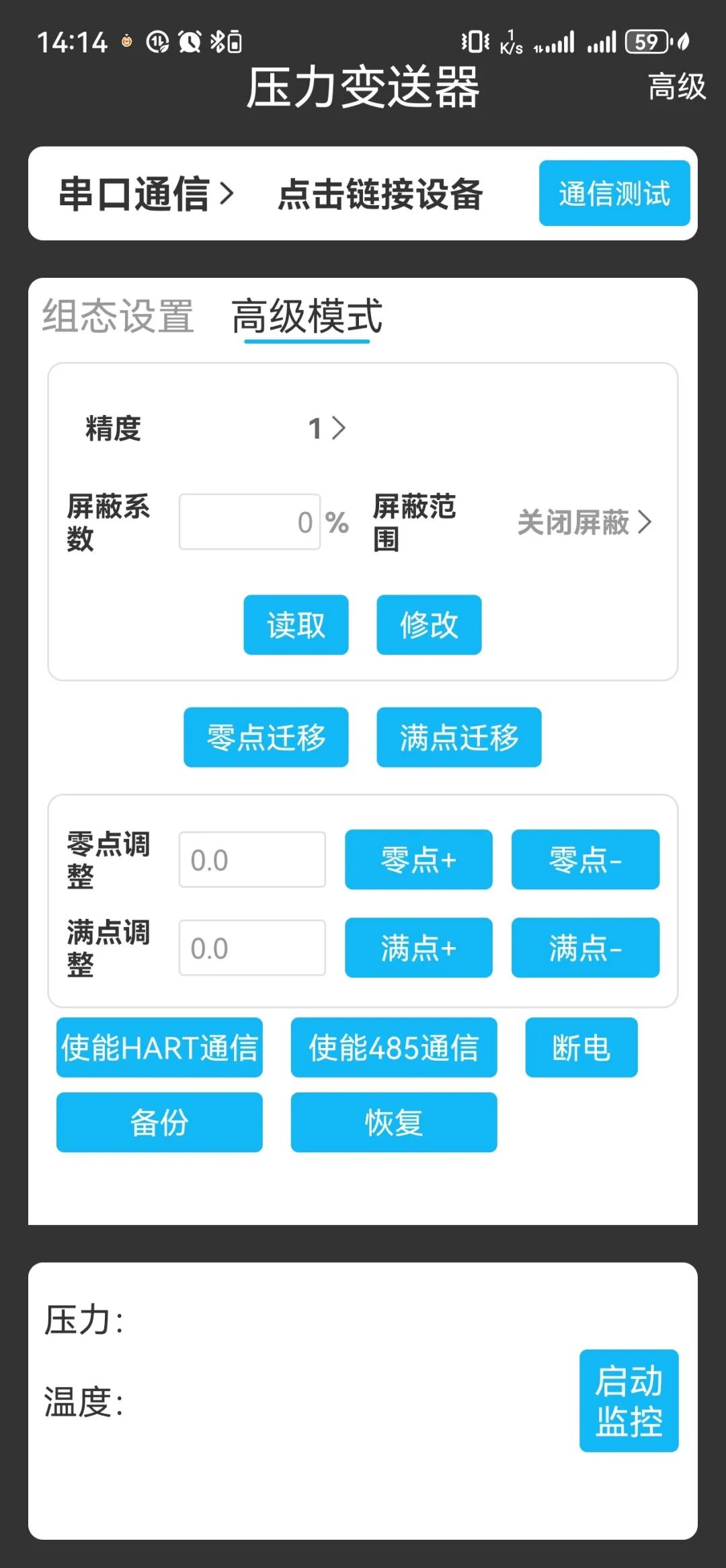This screenshot has height=1568, width=726.
Task: Expand the 串口通信 serial port selector
Action: [145, 194]
